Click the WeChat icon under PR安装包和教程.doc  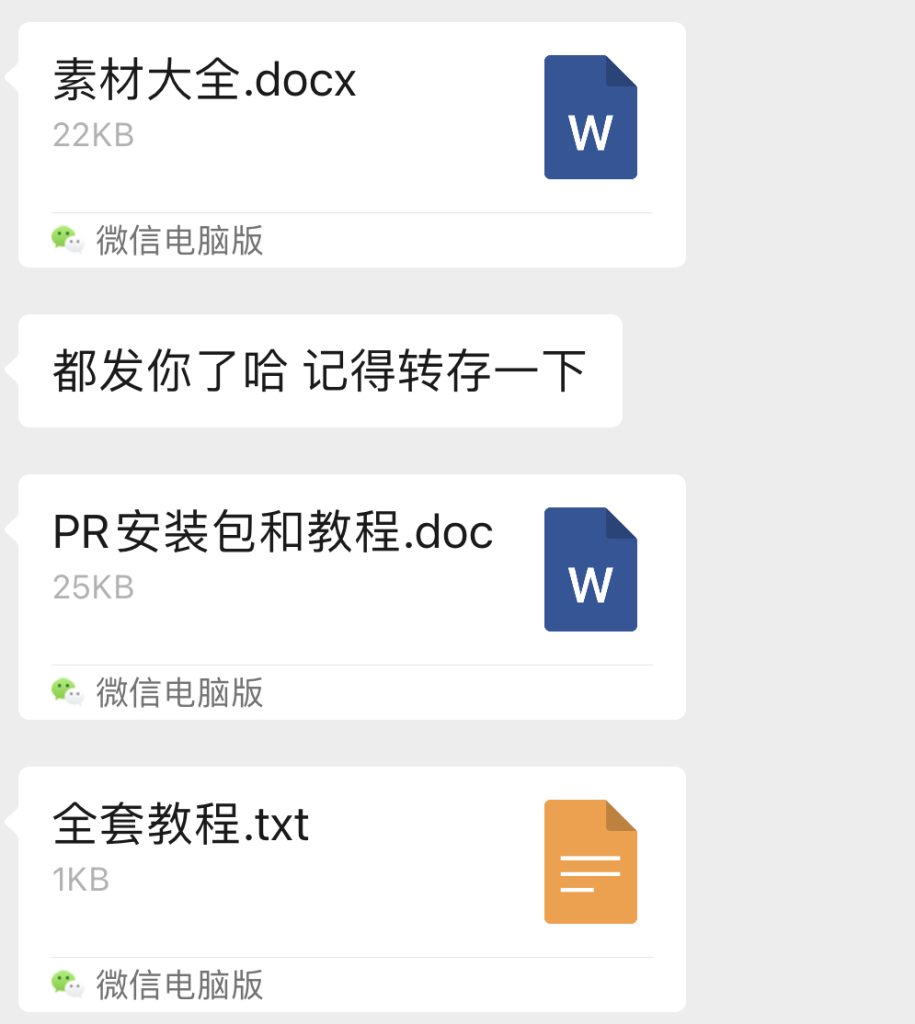coord(64,690)
